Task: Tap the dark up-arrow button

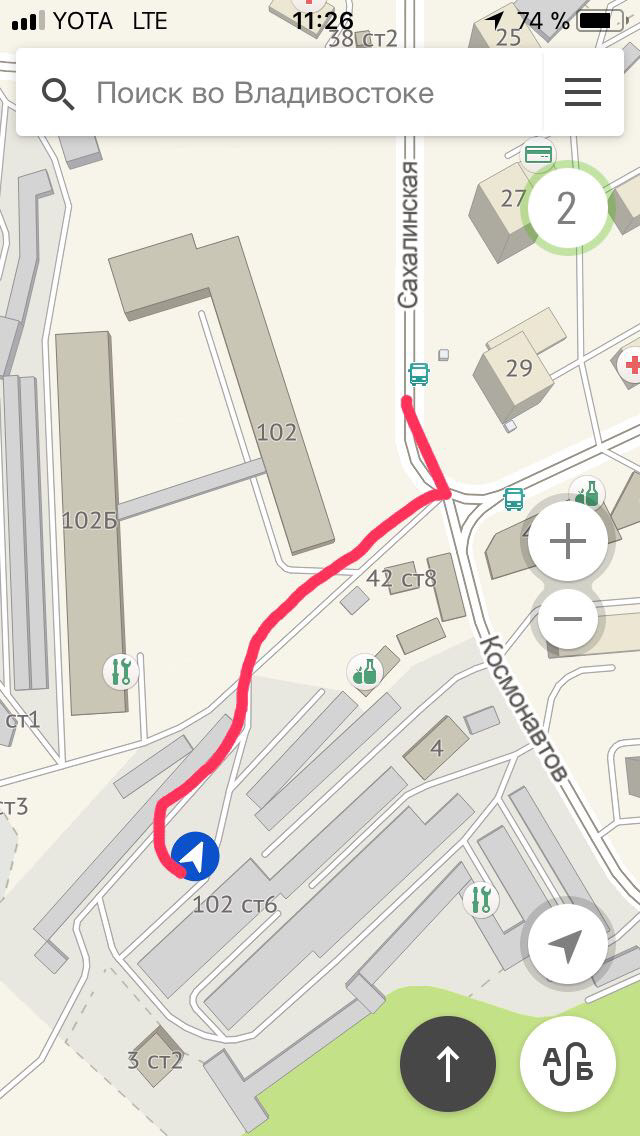Action: [447, 1064]
